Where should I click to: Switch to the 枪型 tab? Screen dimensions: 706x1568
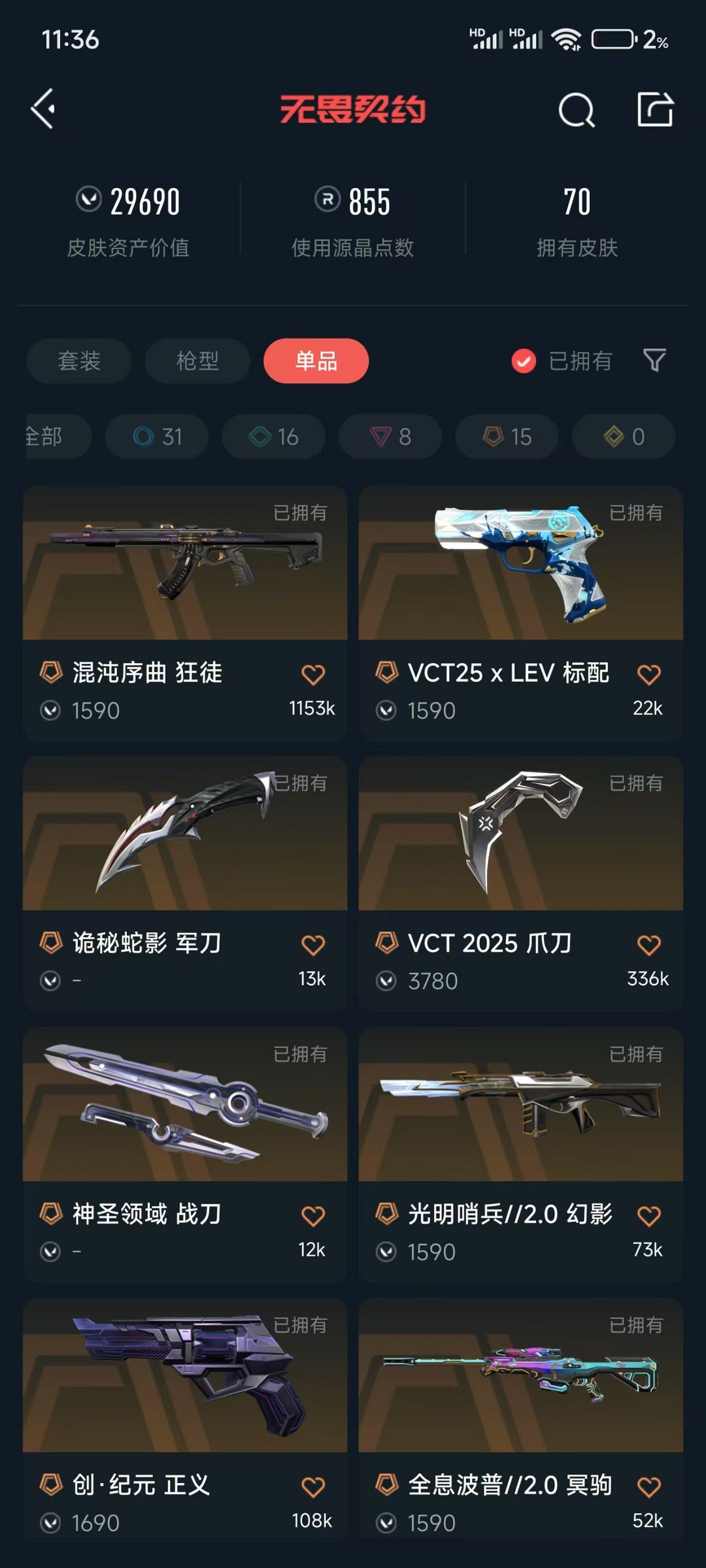(197, 361)
